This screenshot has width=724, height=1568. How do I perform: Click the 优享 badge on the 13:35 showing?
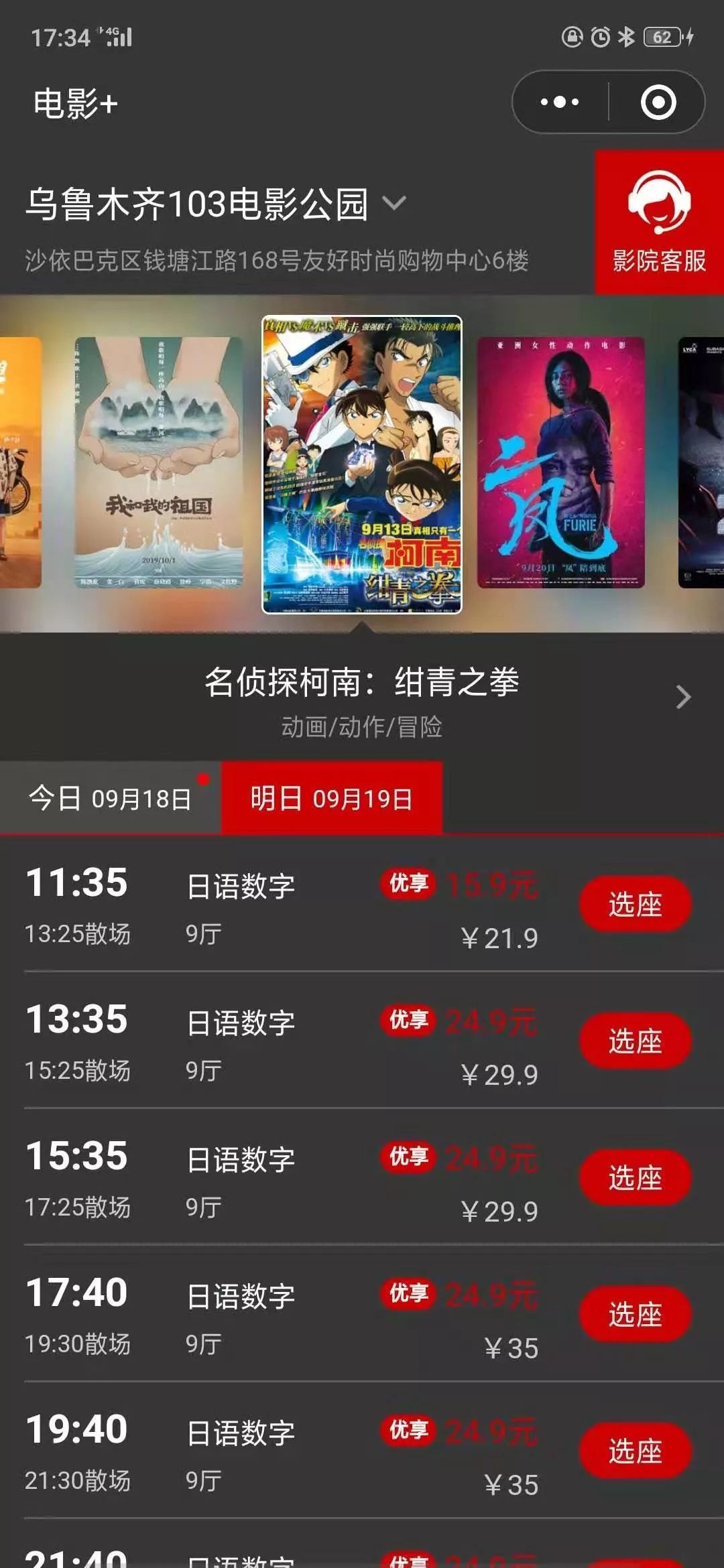pos(410,1022)
